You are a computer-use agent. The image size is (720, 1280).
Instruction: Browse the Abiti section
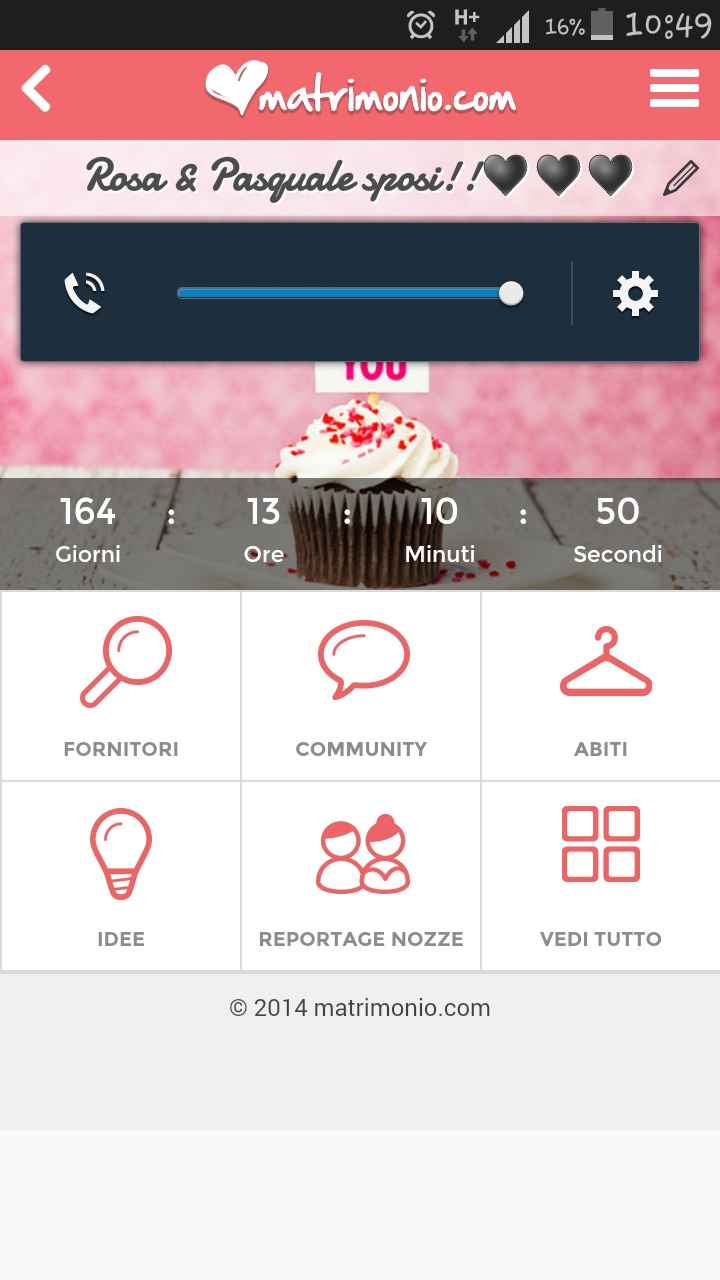(601, 686)
